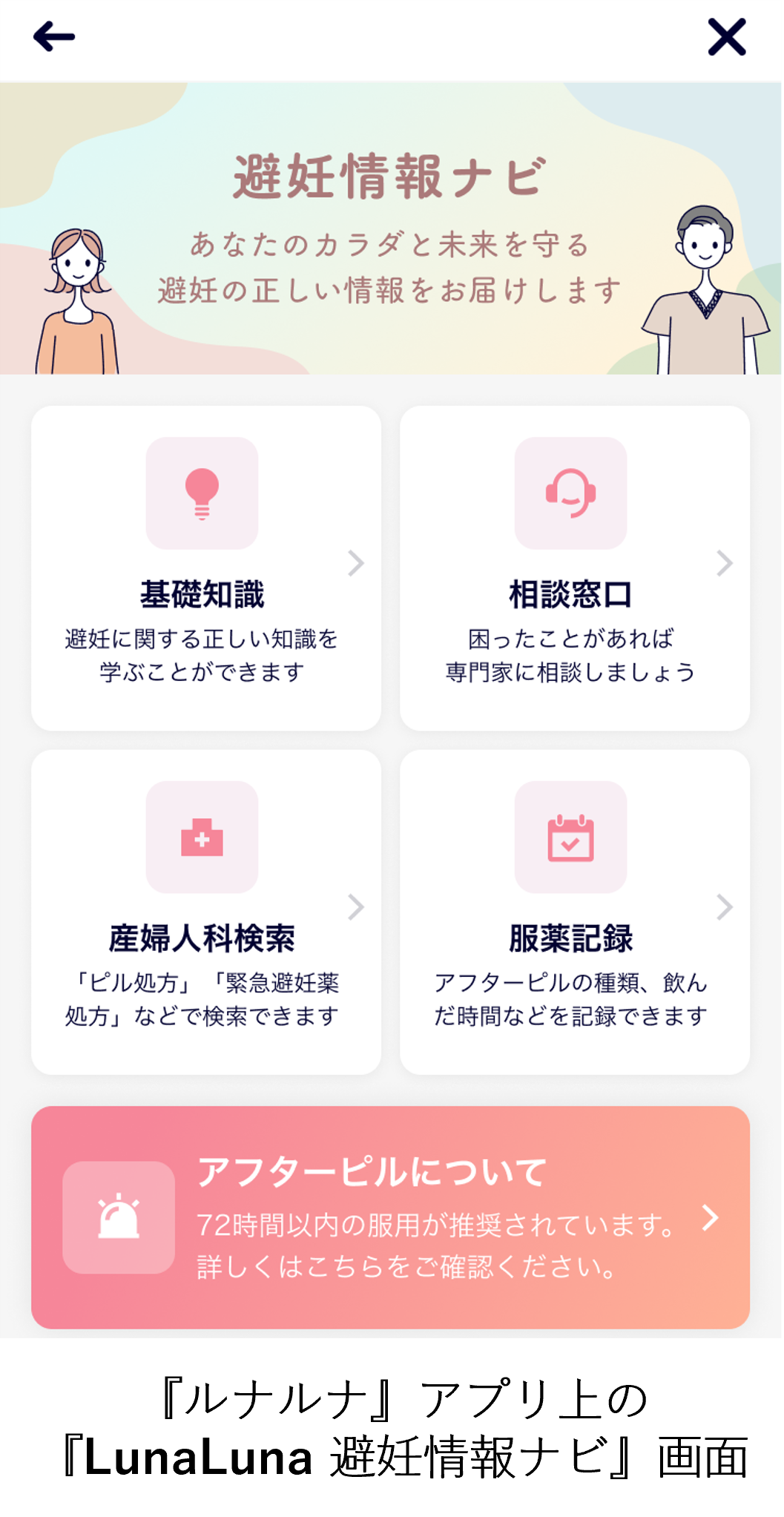Open the 相談窓口 card
The height and width of the screenshot is (1517, 784).
574,568
